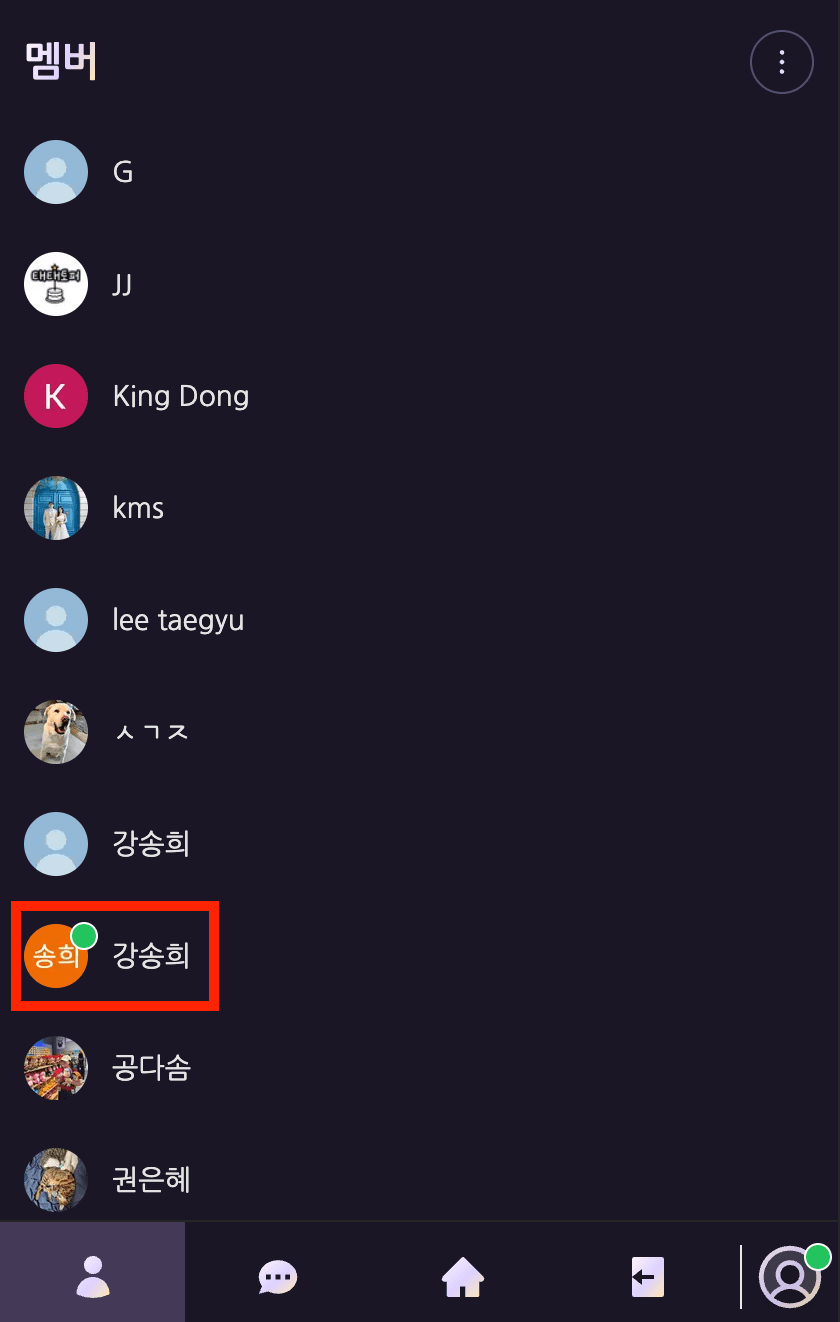Screen dimensions: 840x1322
Task: Tap lee taegyu in the member list
Action: pyautogui.click(x=178, y=620)
